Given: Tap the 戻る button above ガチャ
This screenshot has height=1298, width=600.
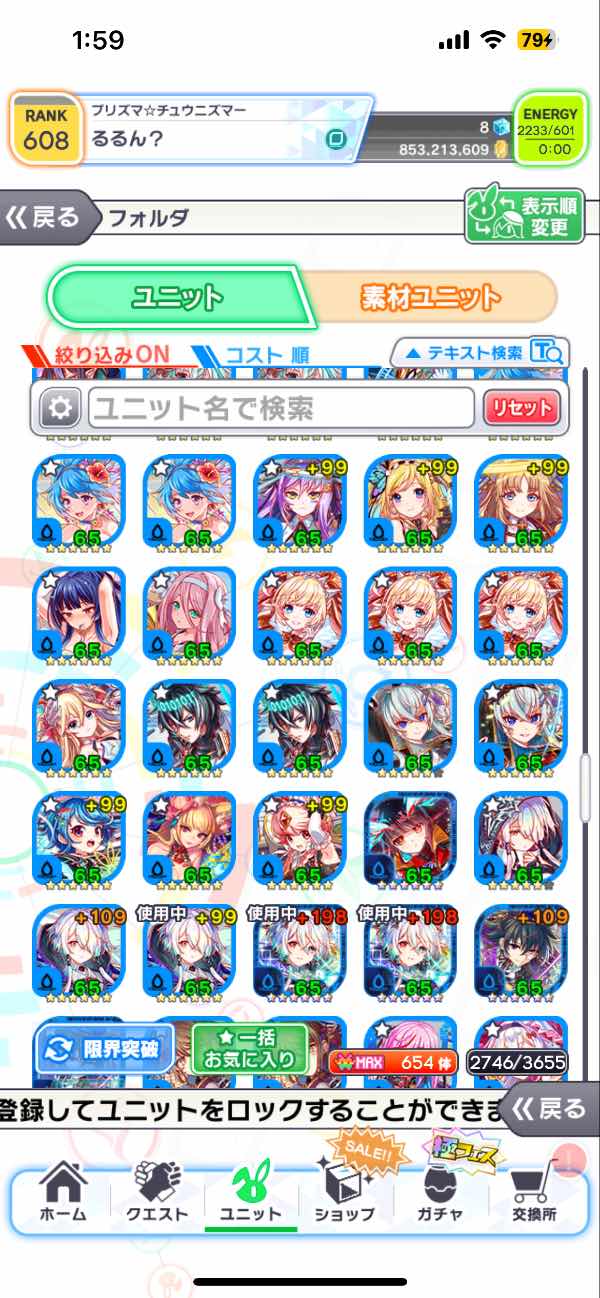Looking at the screenshot, I should click(x=548, y=1108).
